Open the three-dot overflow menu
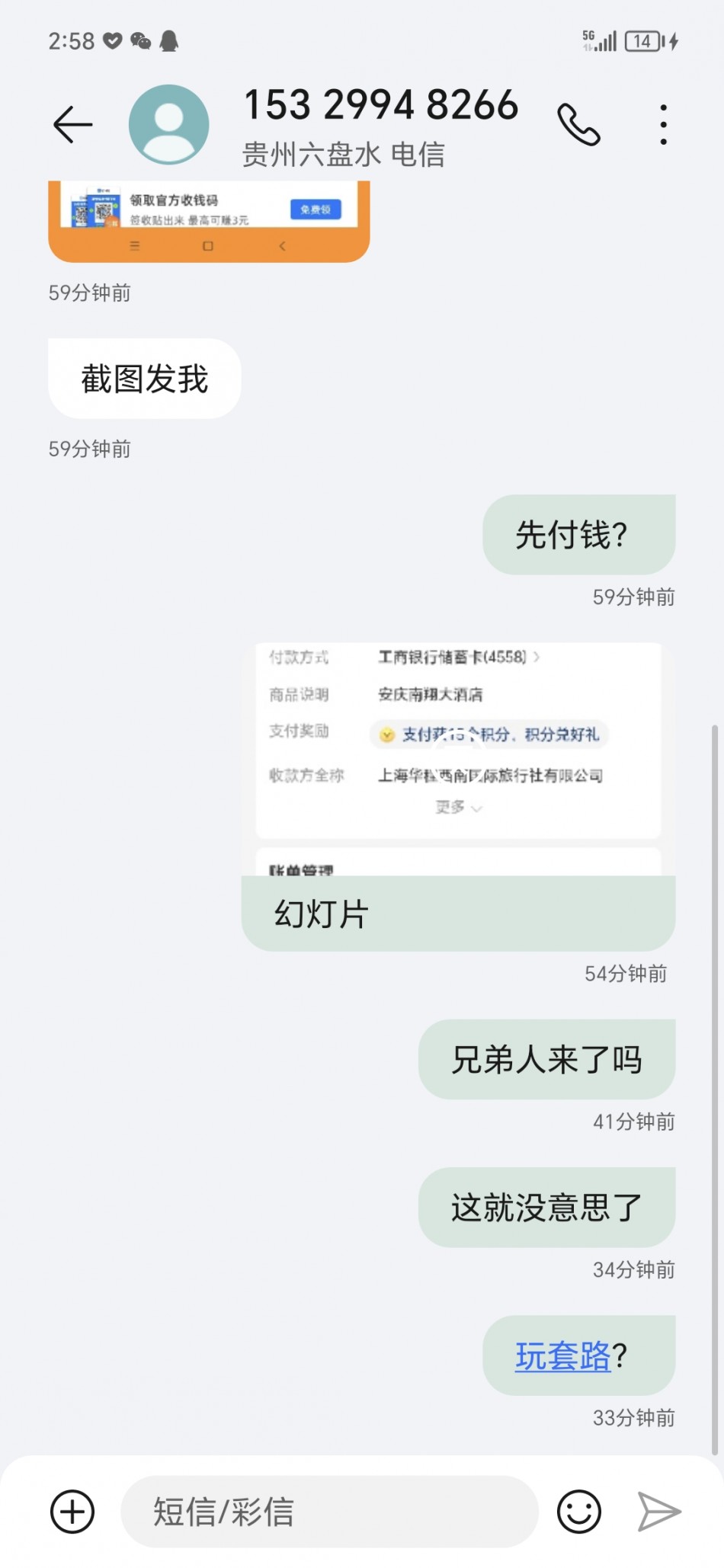This screenshot has width=724, height=1568. point(664,124)
